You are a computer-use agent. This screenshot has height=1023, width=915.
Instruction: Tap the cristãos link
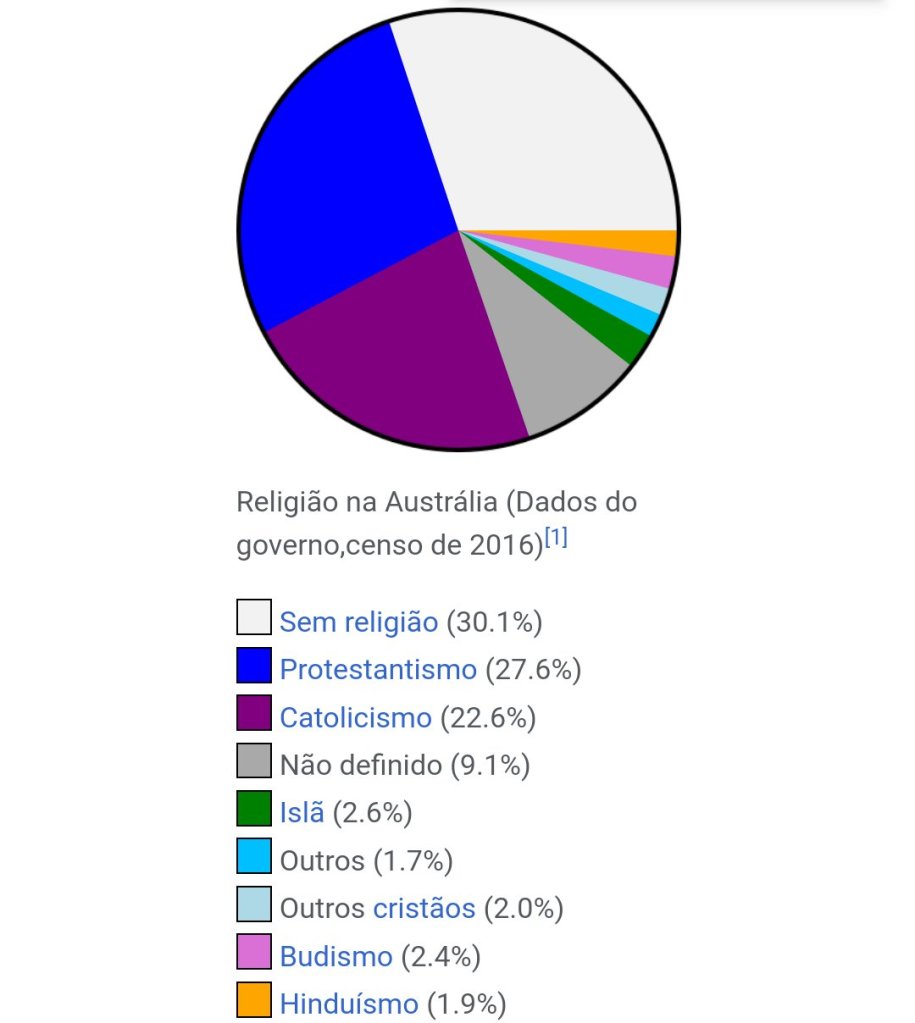coord(423,909)
